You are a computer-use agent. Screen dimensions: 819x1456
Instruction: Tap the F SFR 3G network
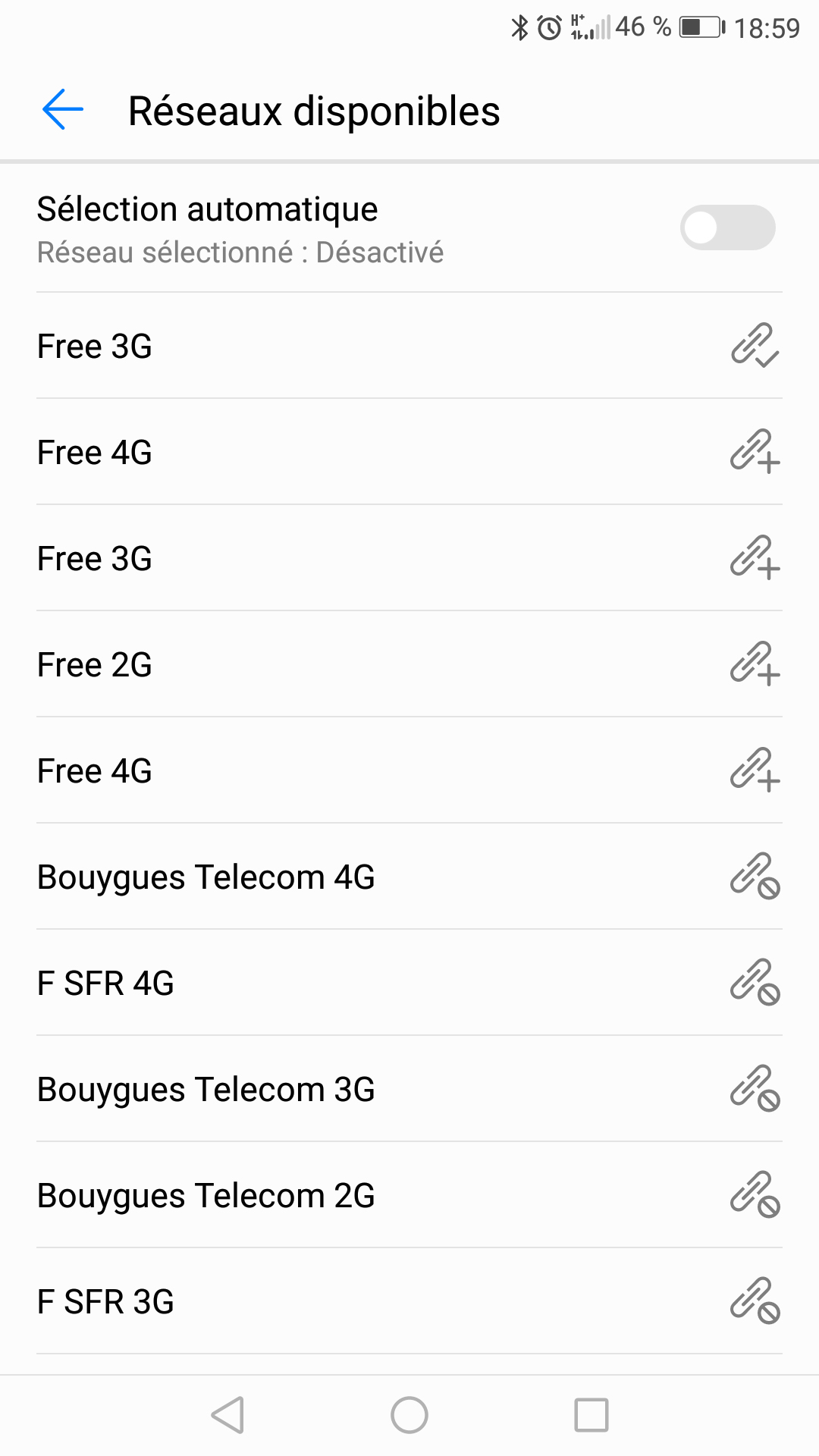pyautogui.click(x=409, y=1301)
